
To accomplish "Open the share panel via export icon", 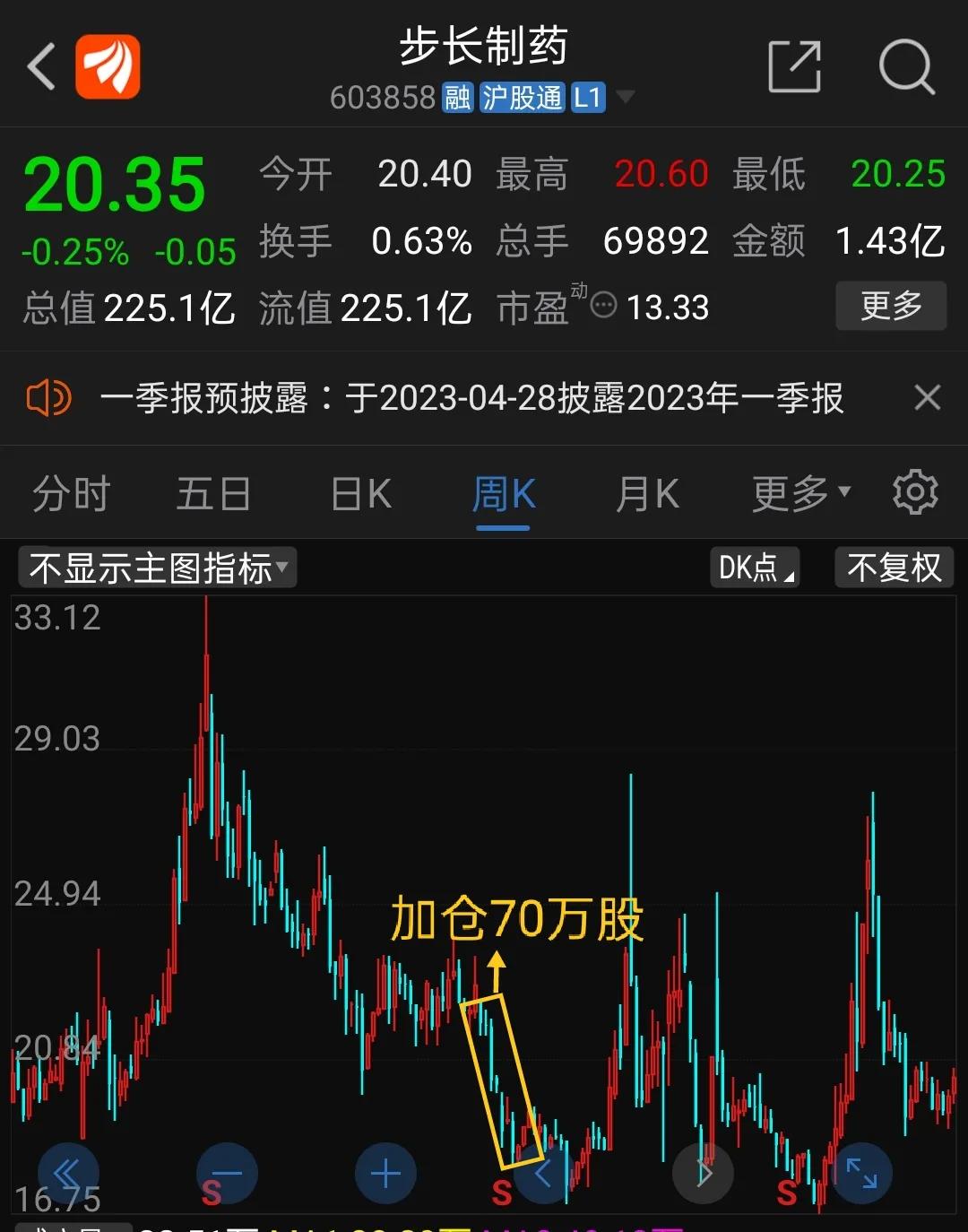I will (x=796, y=67).
